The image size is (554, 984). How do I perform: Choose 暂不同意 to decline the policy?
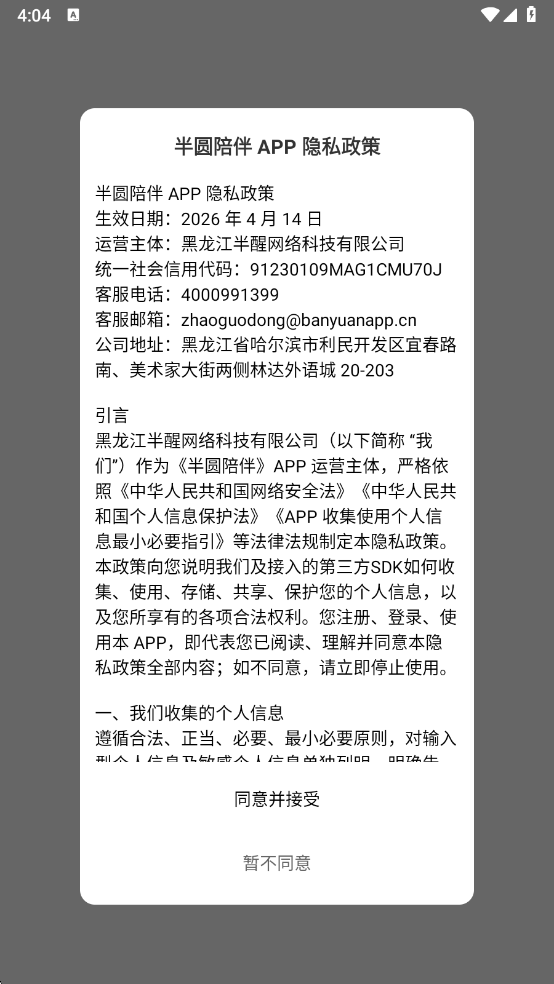[x=277, y=863]
